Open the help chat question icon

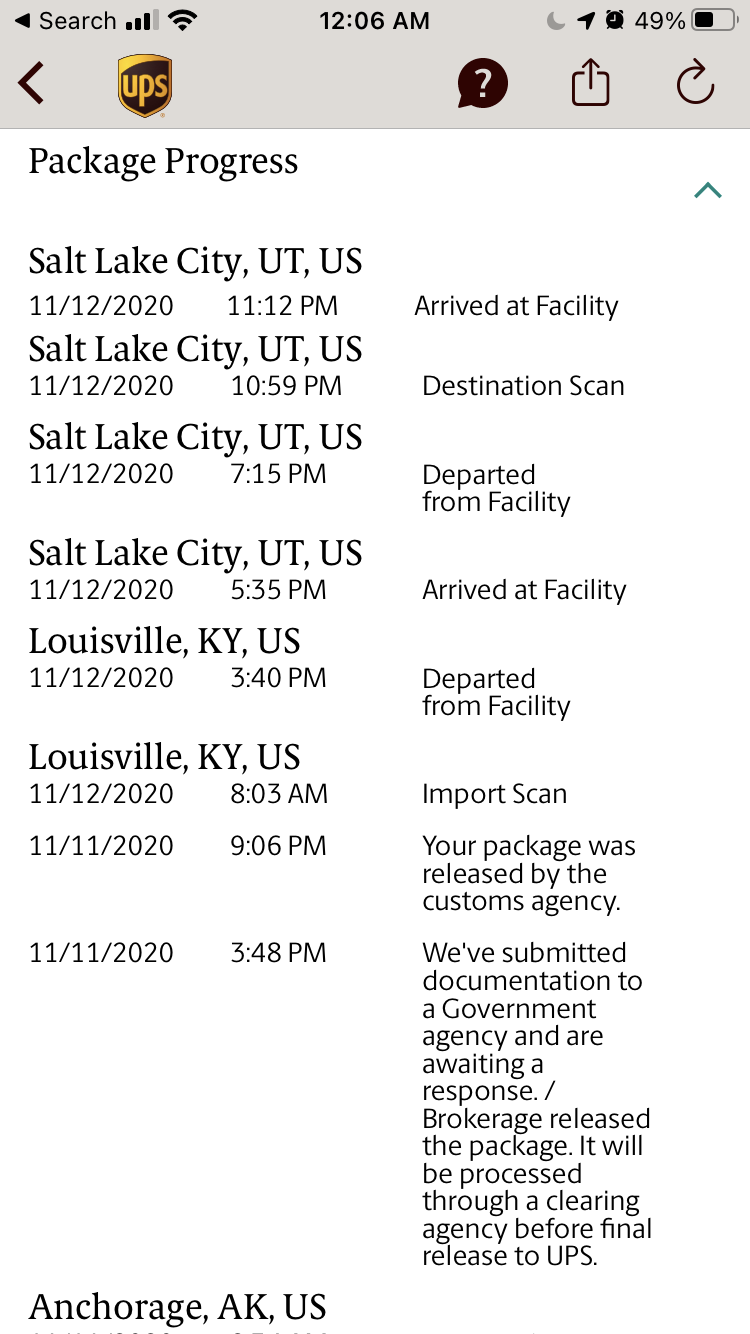pyautogui.click(x=483, y=83)
